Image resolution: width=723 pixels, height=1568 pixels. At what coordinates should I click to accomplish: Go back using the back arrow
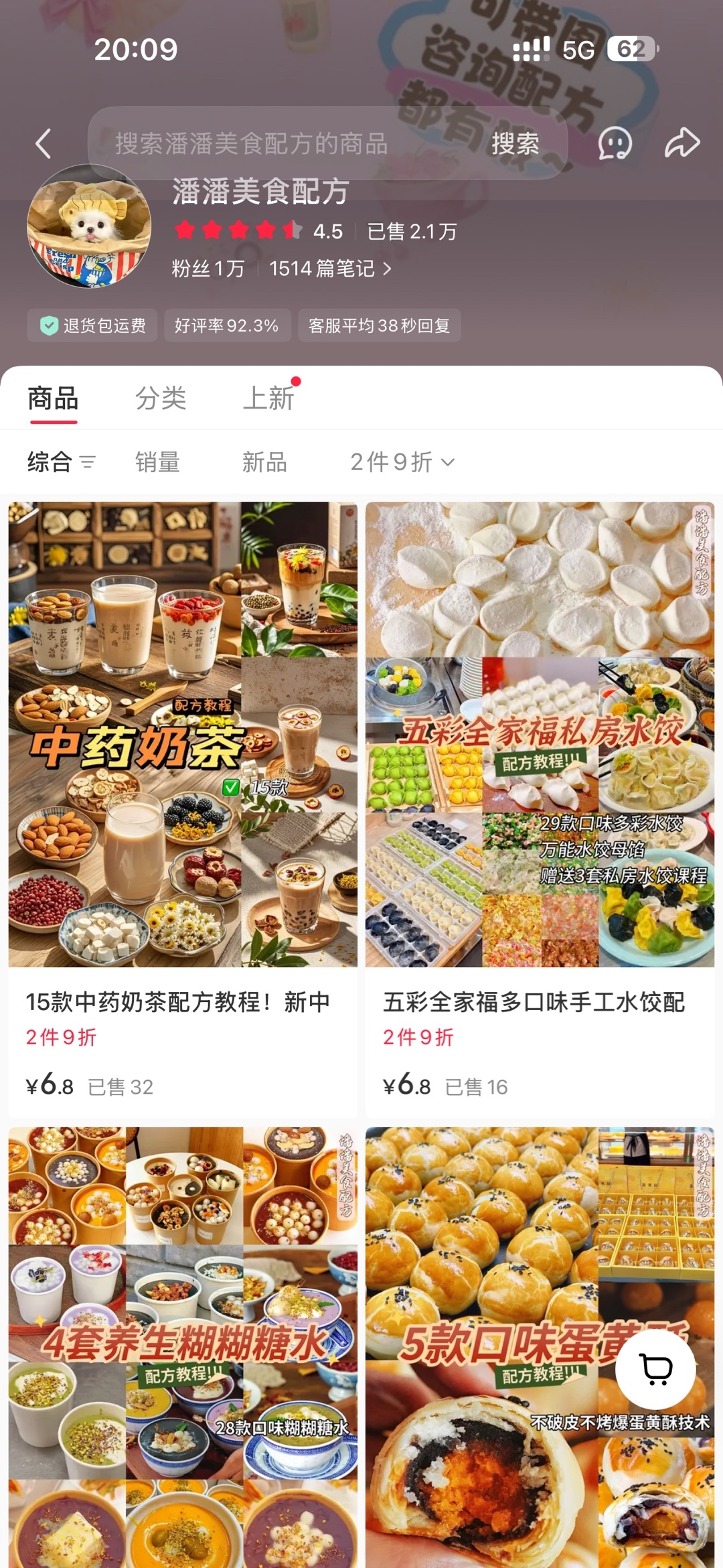click(44, 143)
